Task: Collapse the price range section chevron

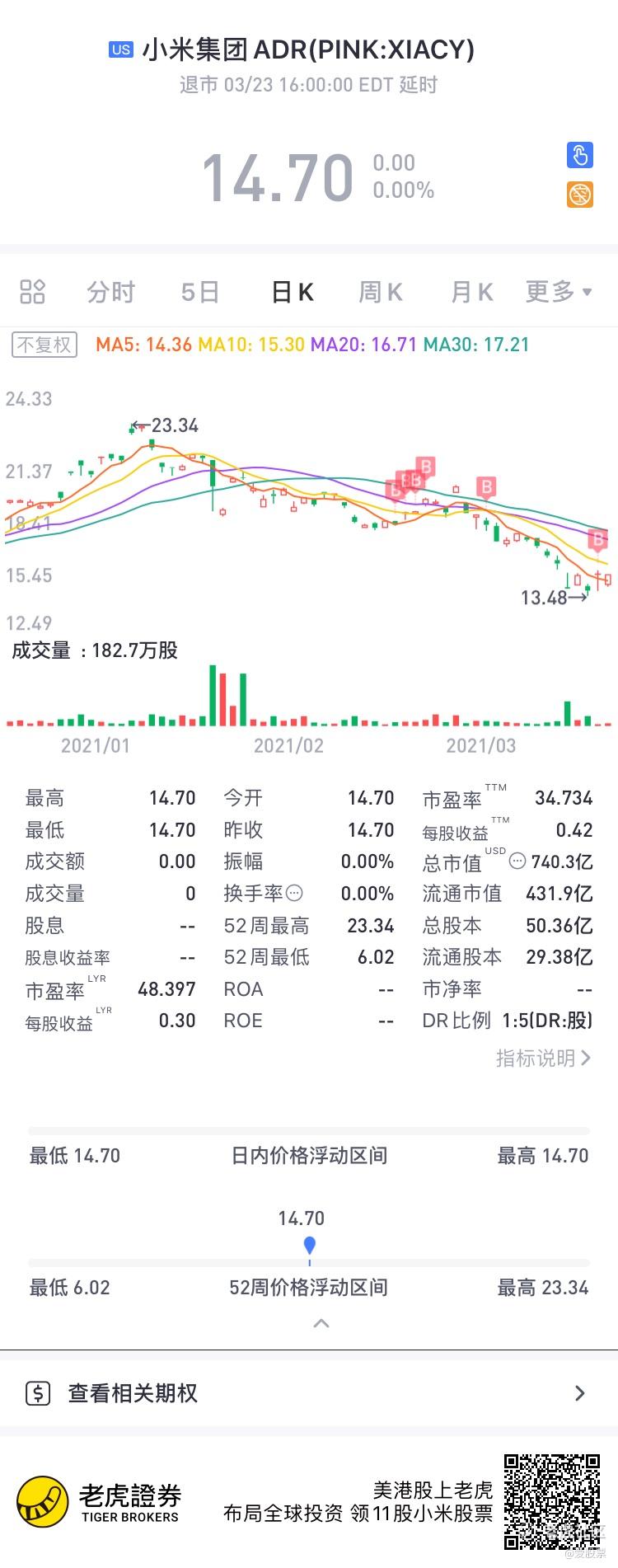Action: (321, 1323)
